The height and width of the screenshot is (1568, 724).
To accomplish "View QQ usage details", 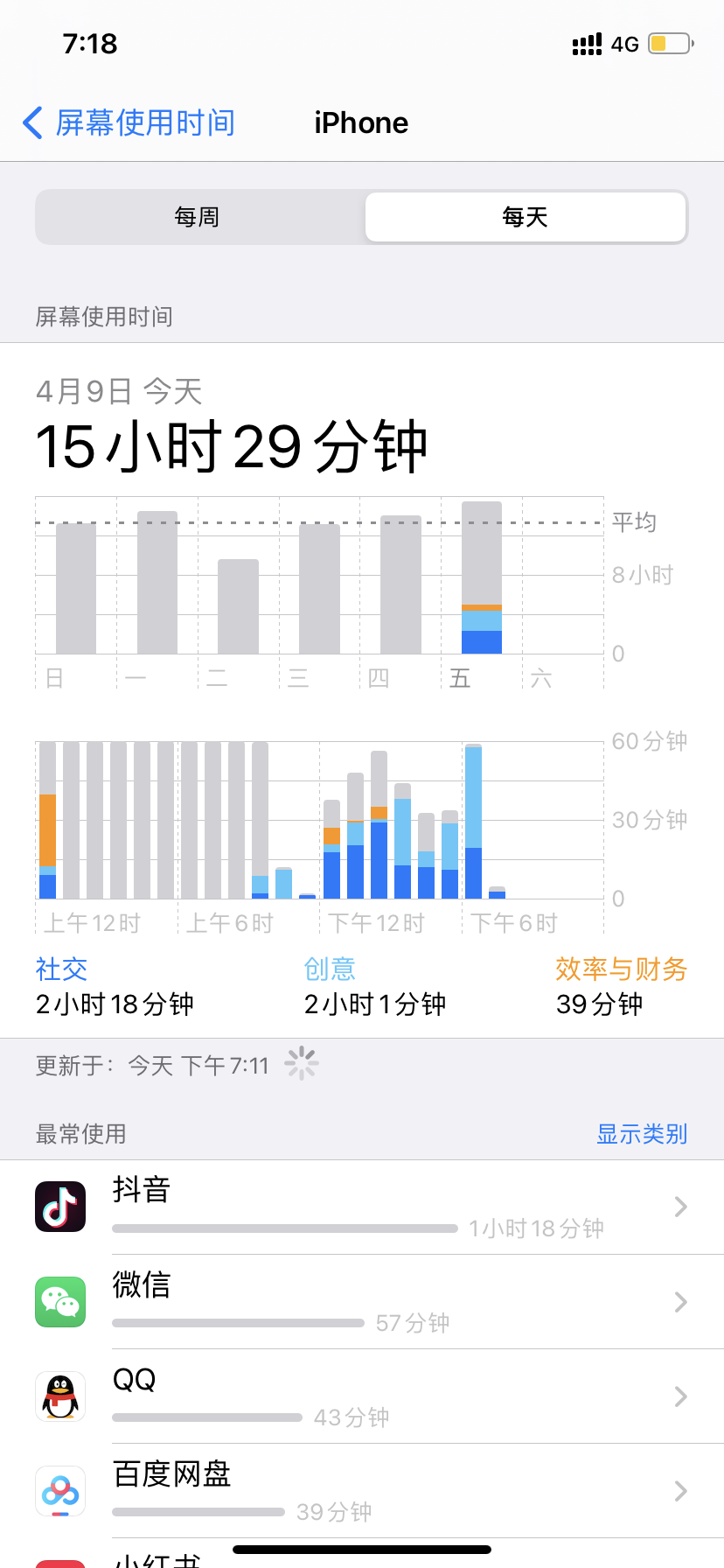I will tap(362, 1396).
